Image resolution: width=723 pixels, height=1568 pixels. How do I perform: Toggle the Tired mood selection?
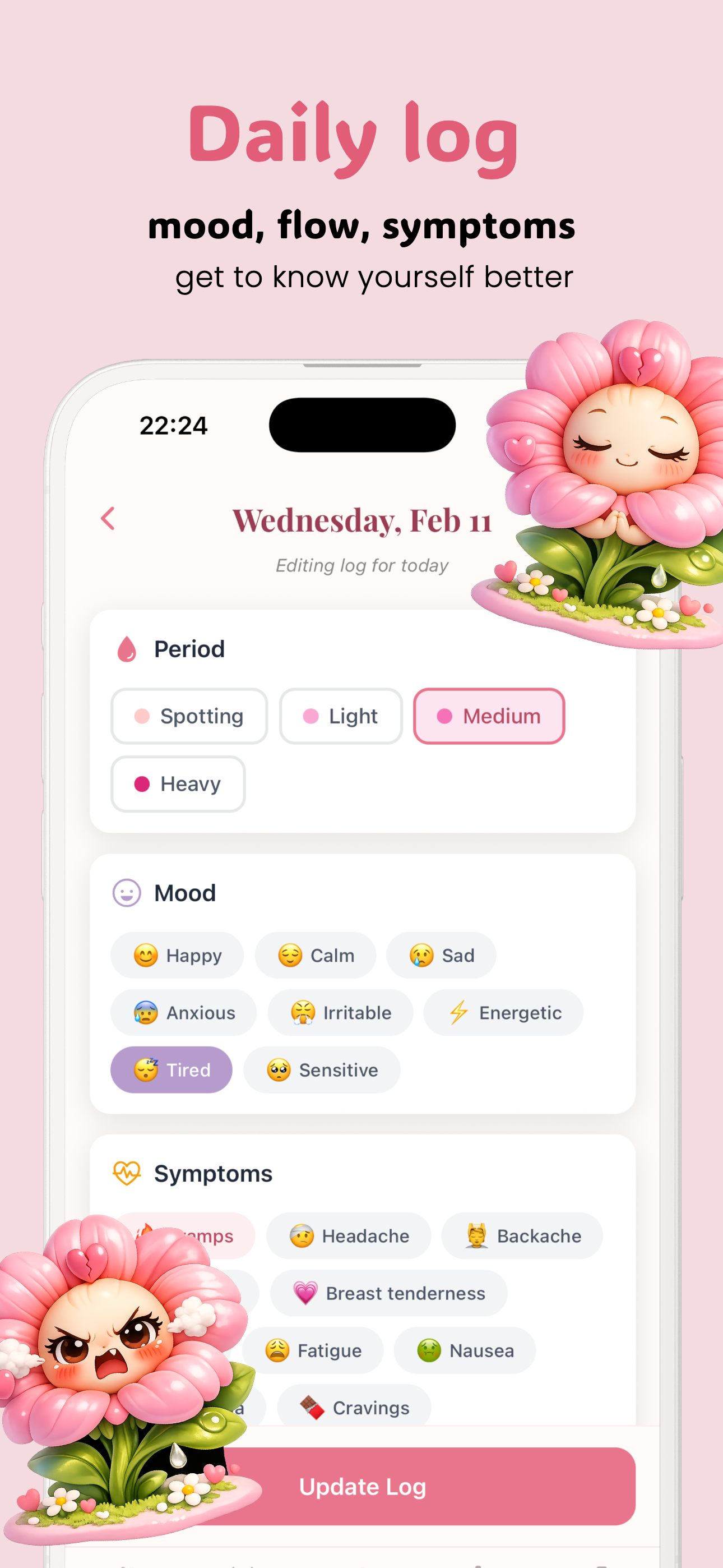pos(171,1070)
